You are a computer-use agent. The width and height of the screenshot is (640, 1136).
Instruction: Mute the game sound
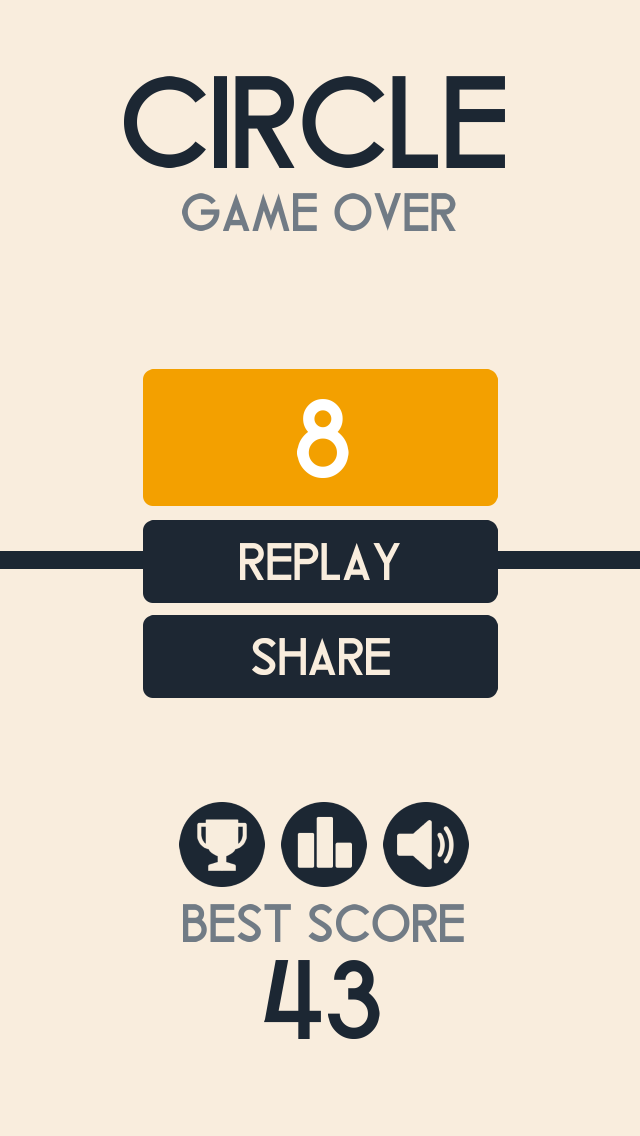[426, 844]
